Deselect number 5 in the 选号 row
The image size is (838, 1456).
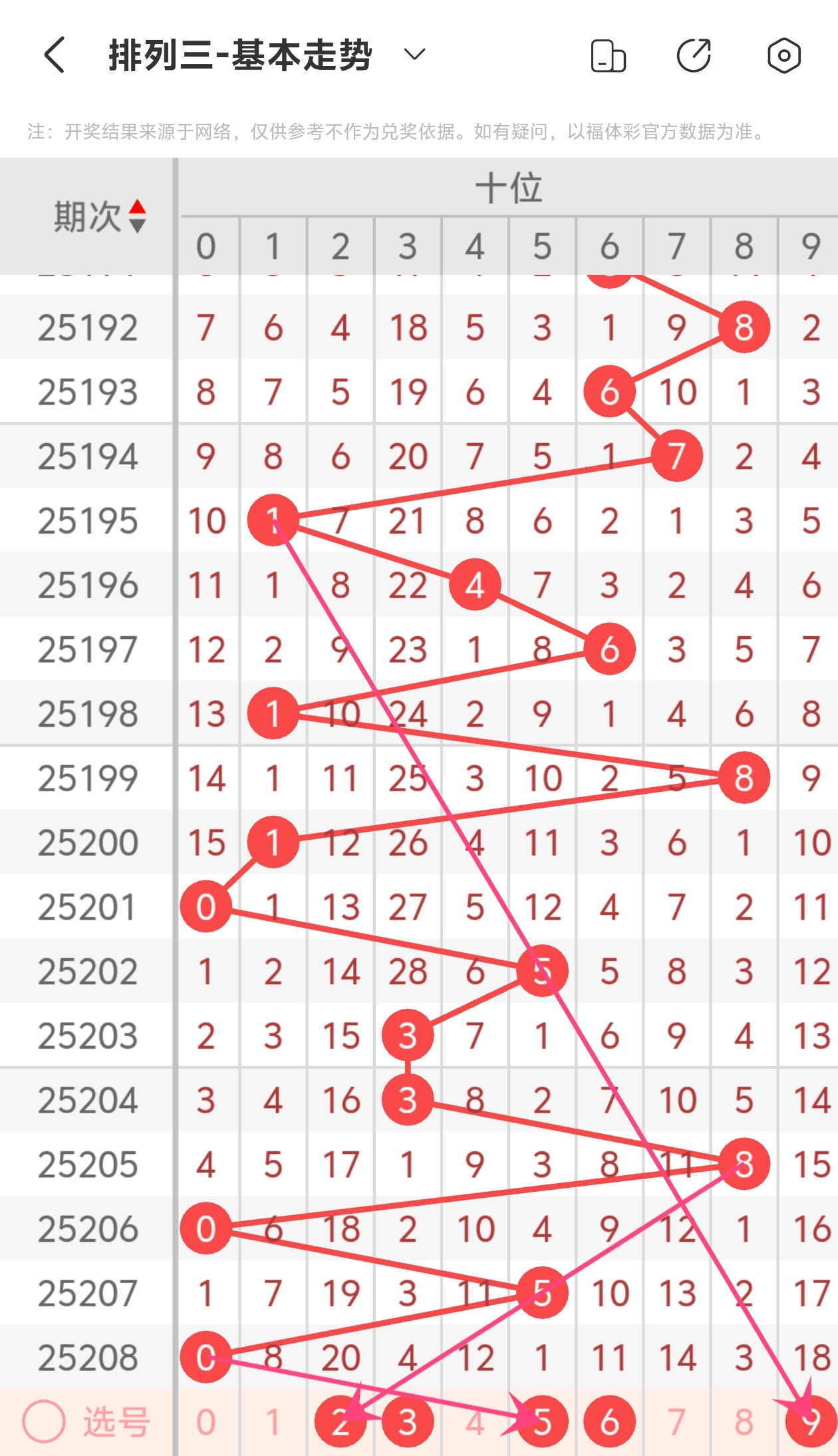(543, 1422)
